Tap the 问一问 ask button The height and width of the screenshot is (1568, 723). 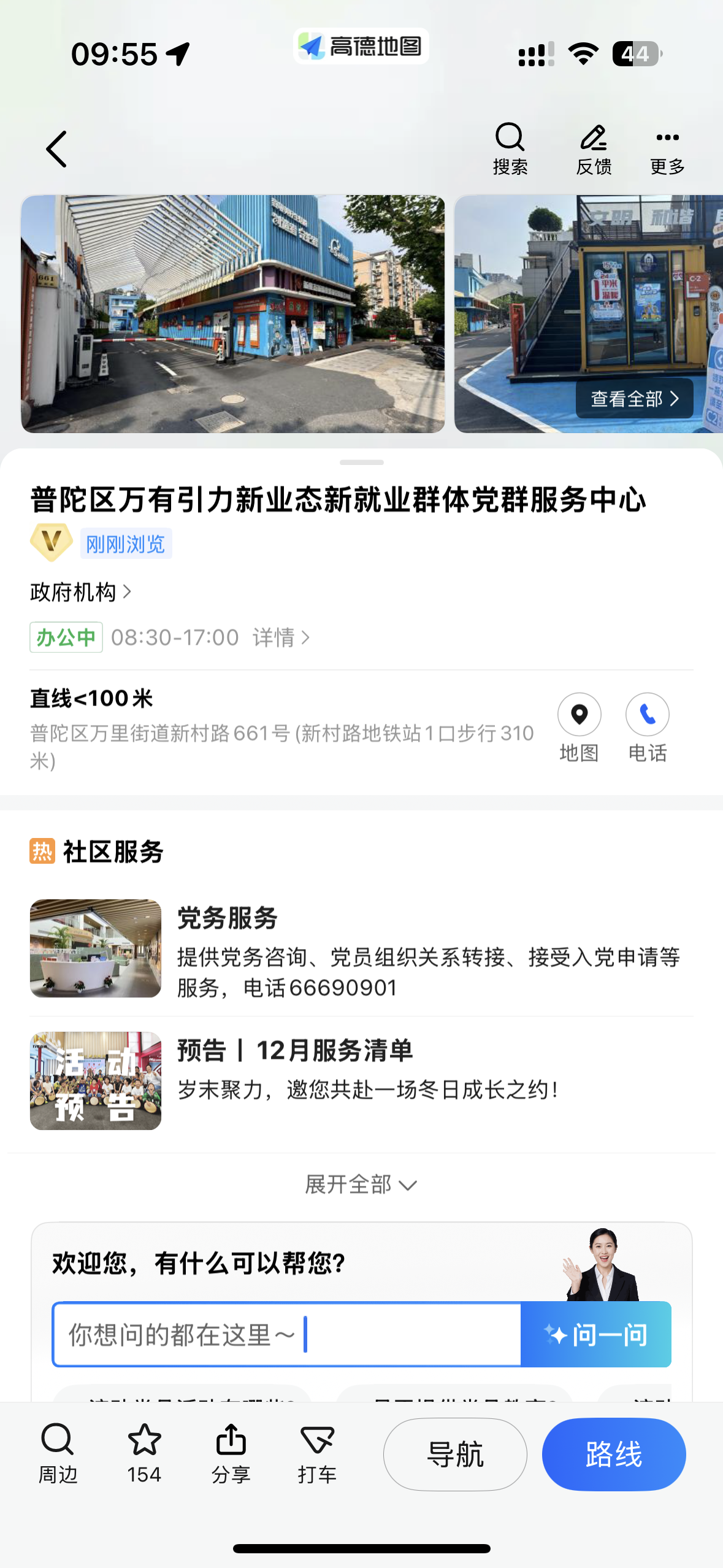(595, 1335)
